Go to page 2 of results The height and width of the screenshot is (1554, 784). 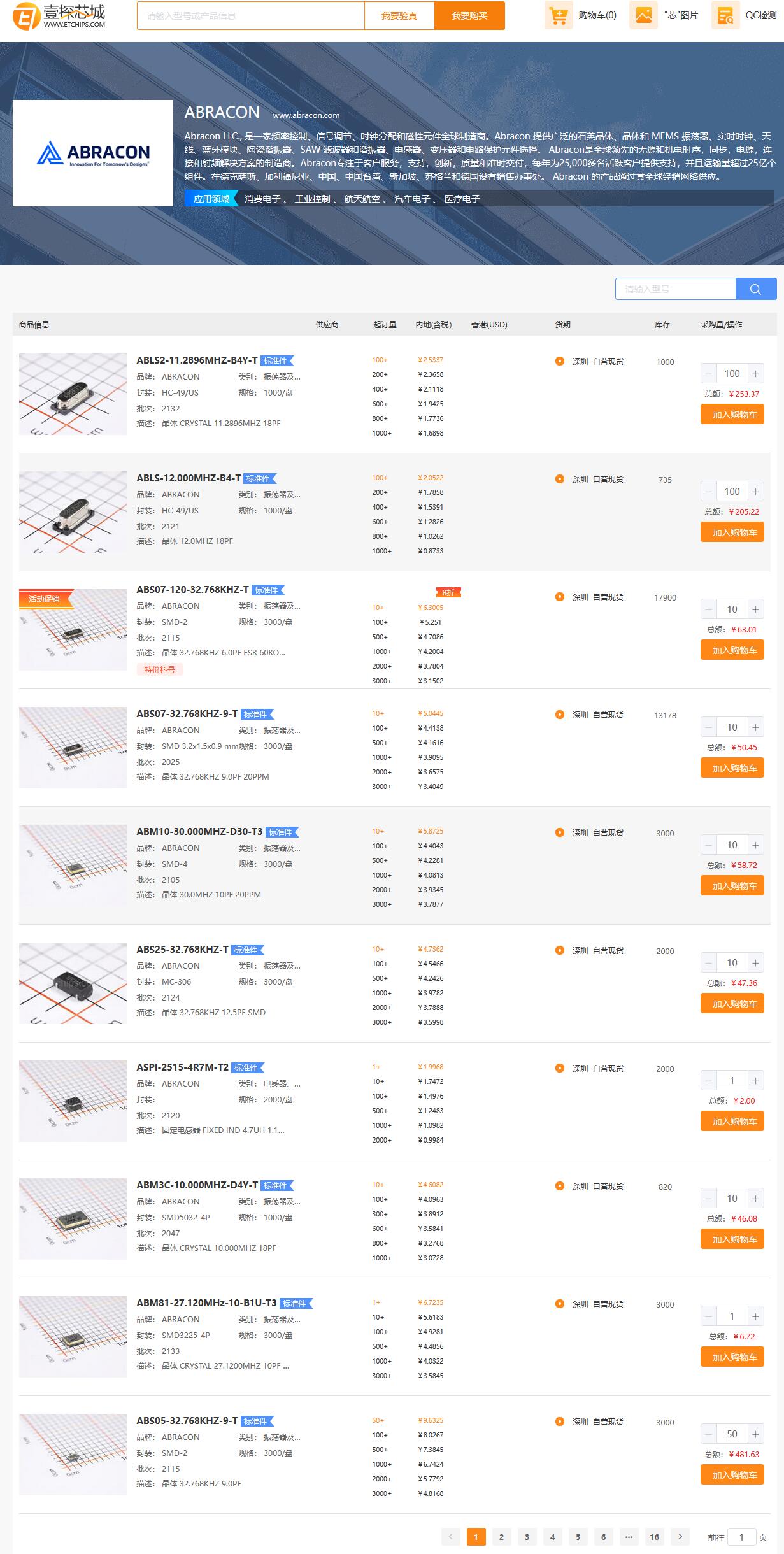[x=501, y=1537]
